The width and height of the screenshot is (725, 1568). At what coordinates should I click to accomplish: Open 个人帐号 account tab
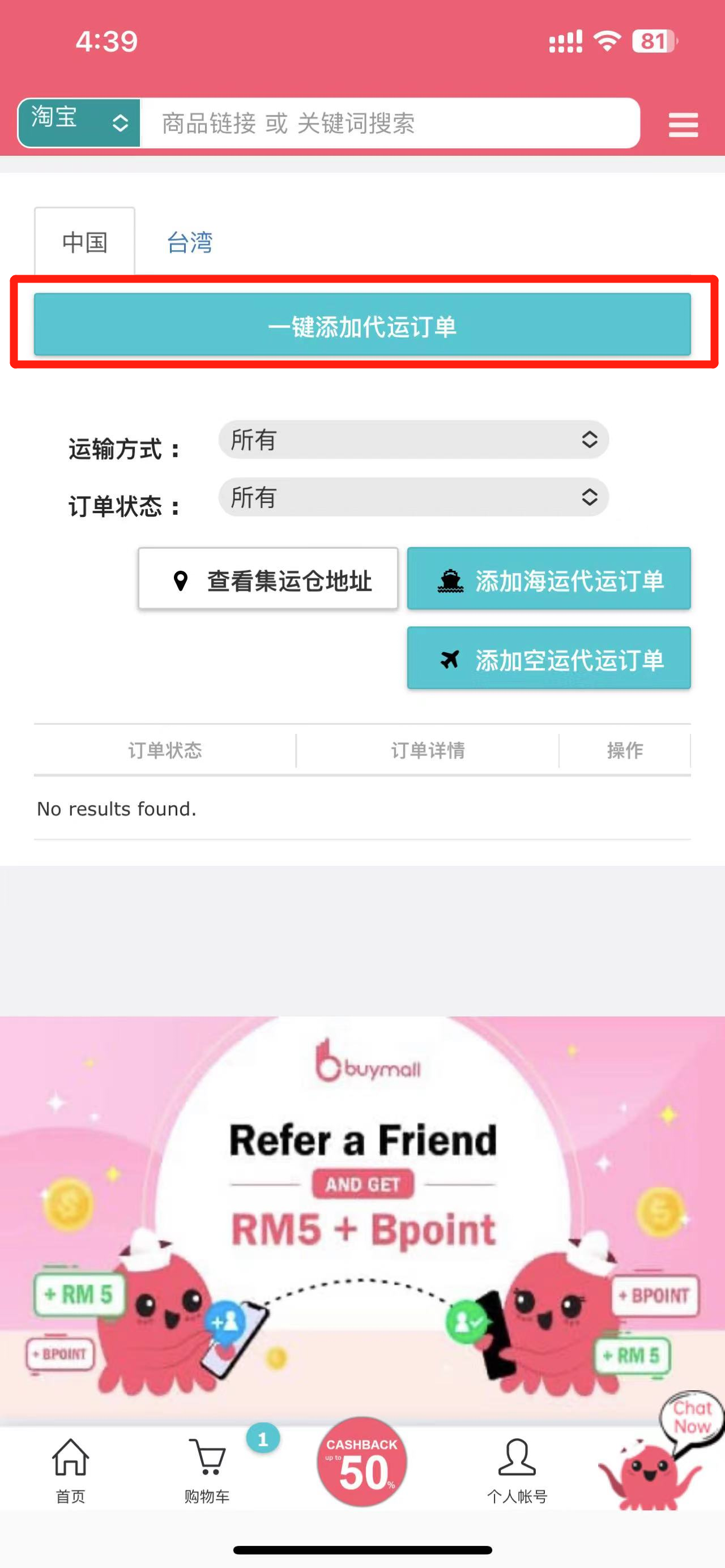pyautogui.click(x=517, y=1469)
